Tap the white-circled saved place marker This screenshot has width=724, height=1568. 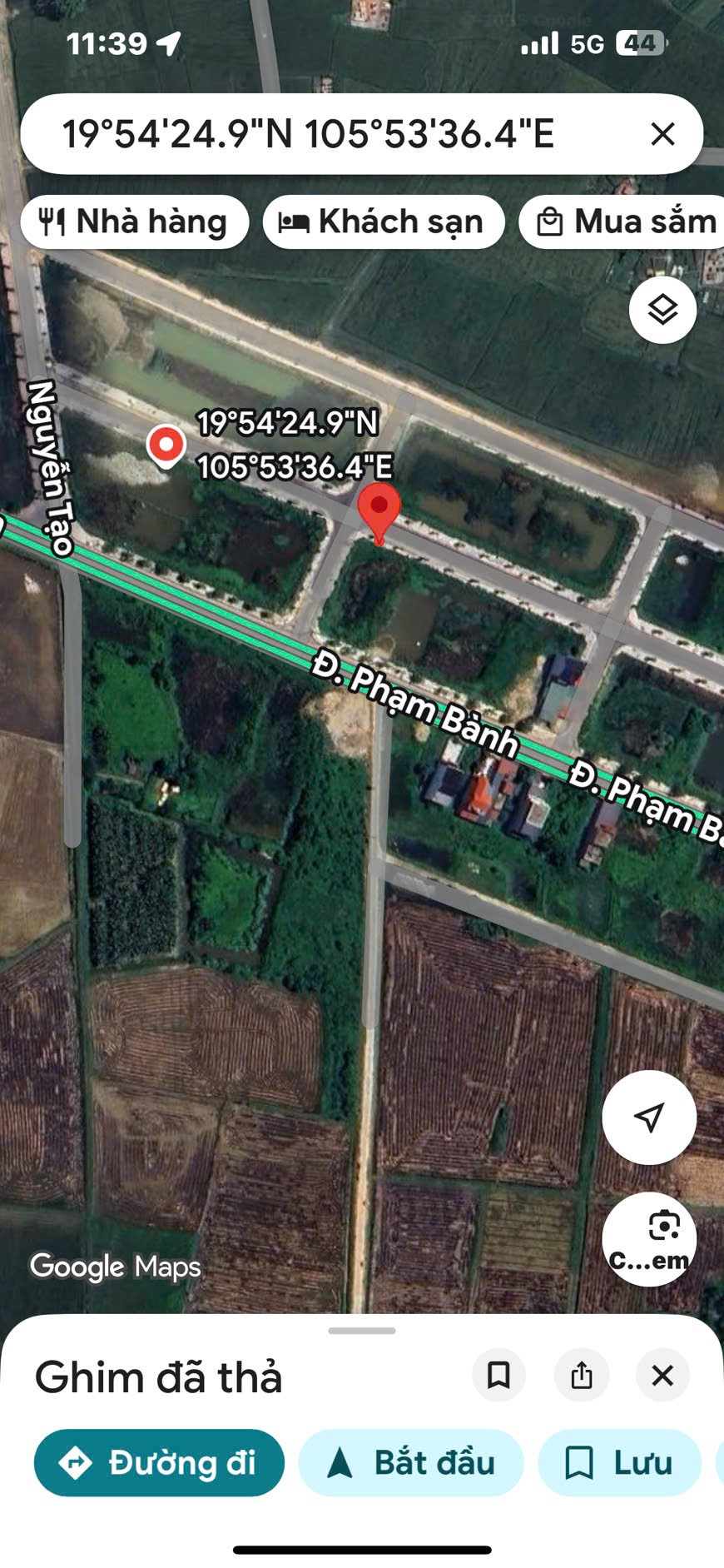(x=166, y=445)
